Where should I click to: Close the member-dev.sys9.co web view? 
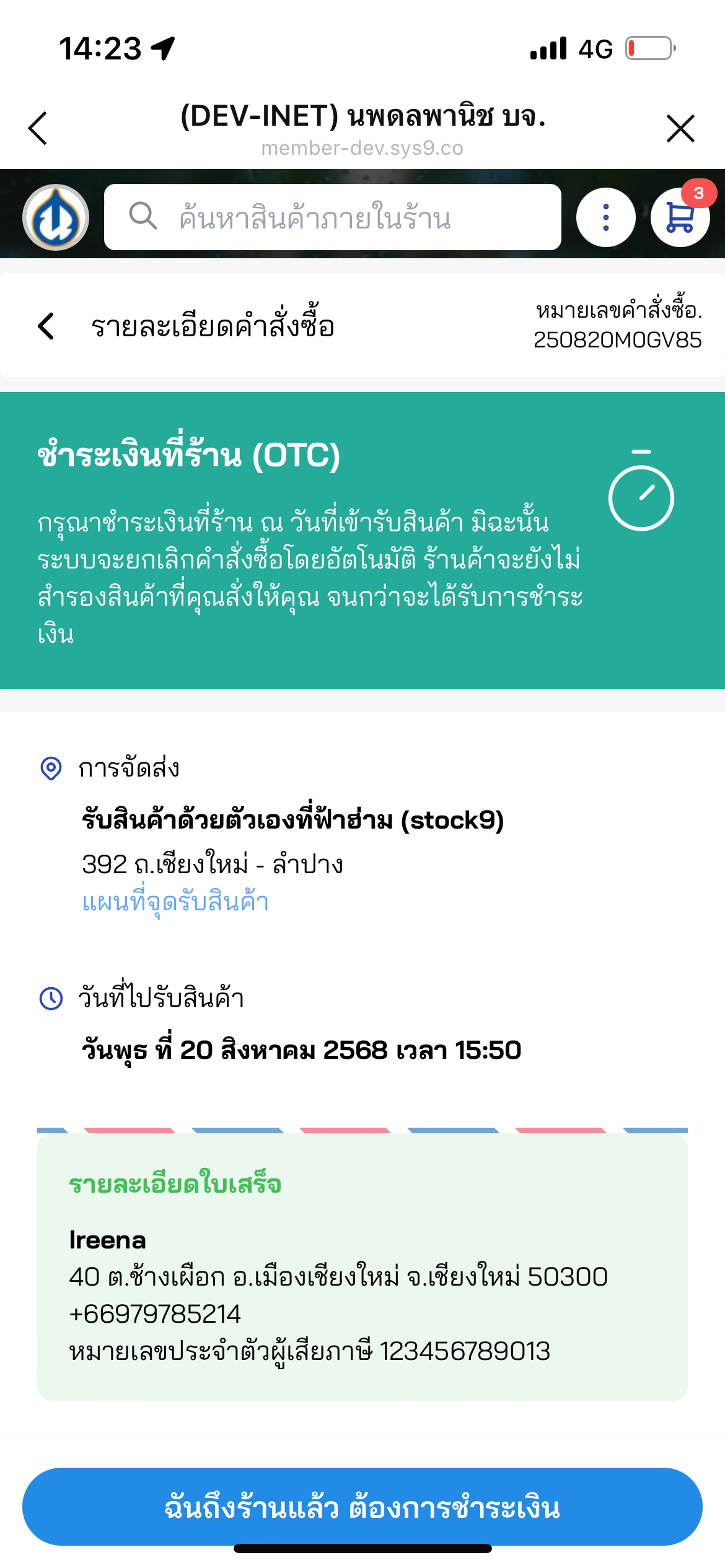pos(680,128)
